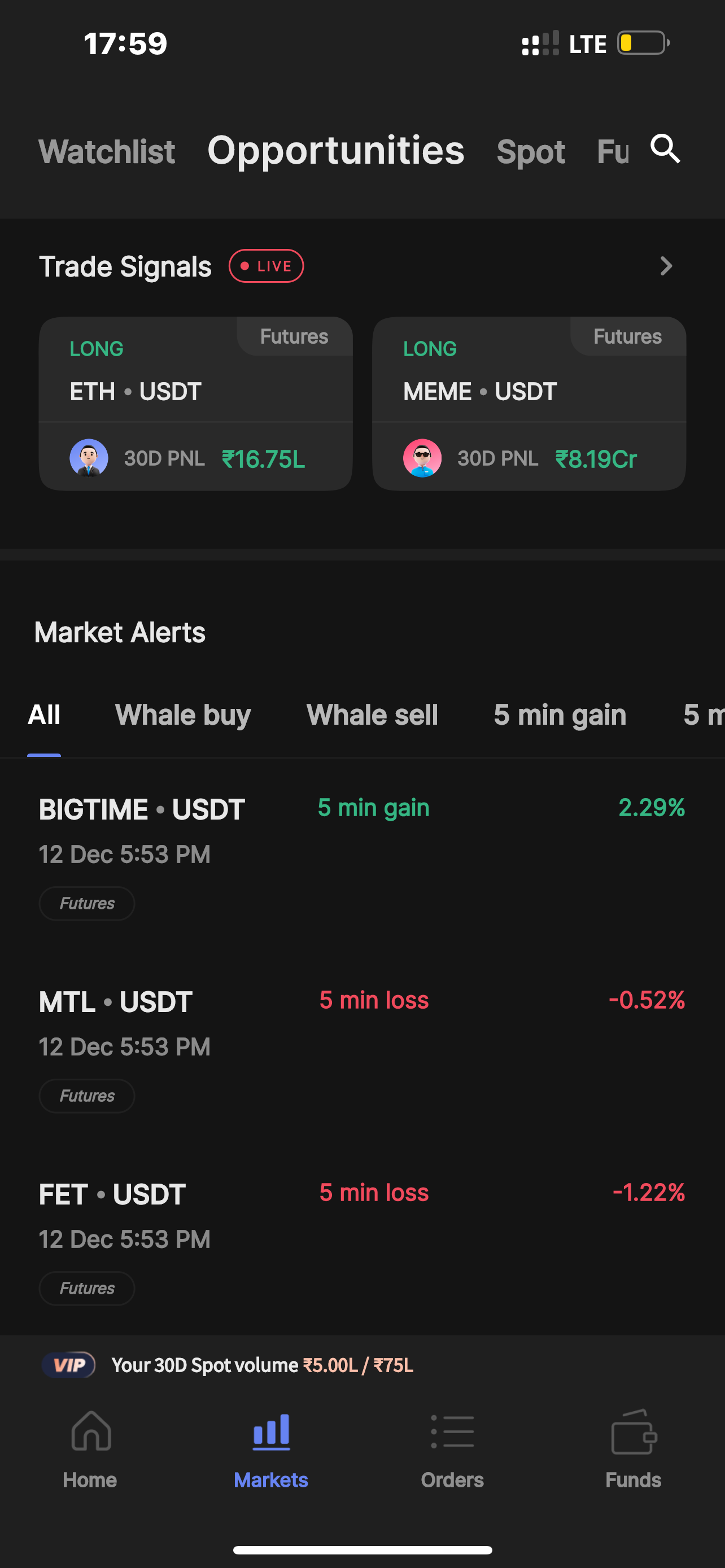Go to the Home tab
725x1568 pixels.
pos(90,1450)
